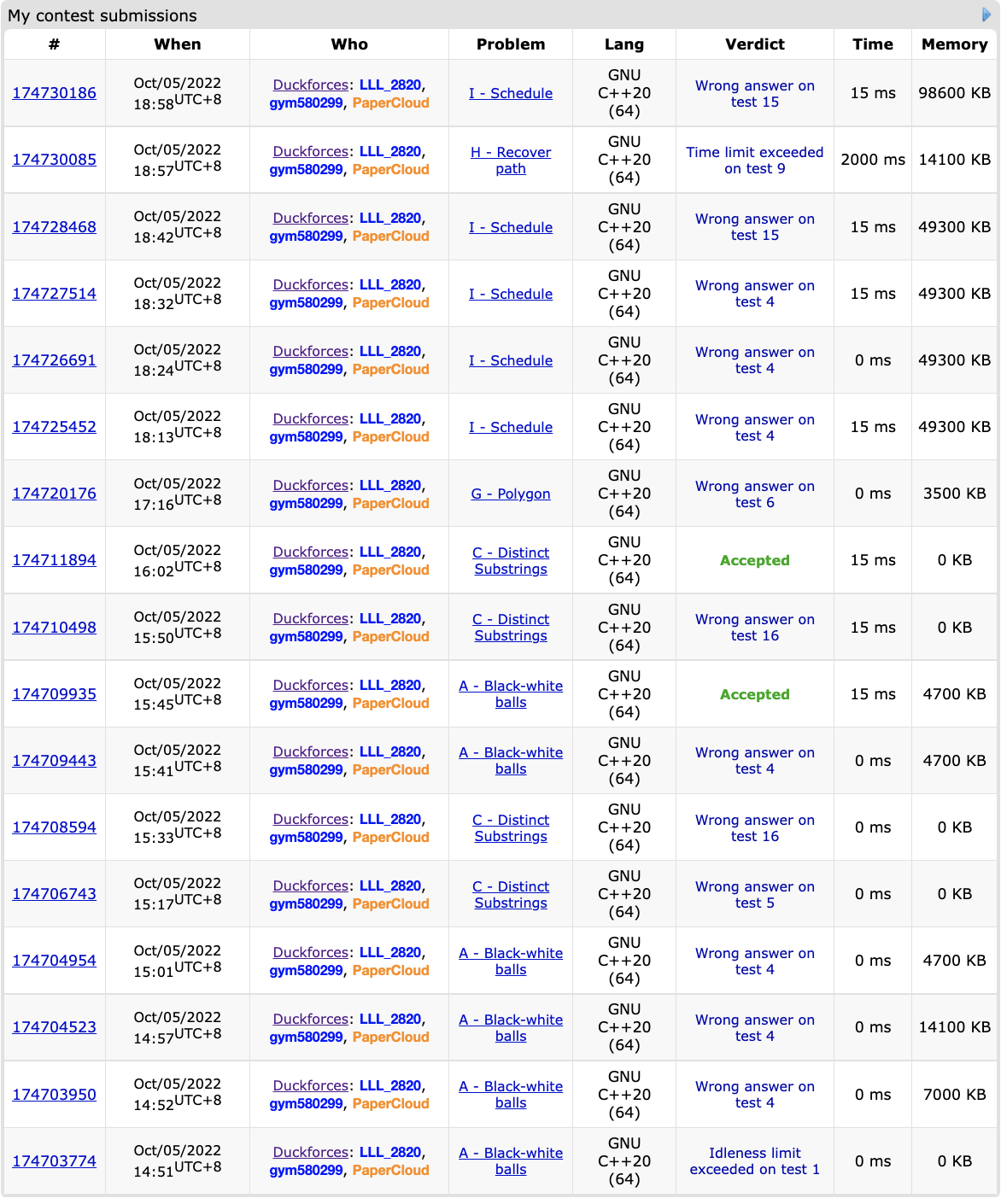The width and height of the screenshot is (1001, 1204).
Task: Open submission 174730085
Action: coord(54,160)
